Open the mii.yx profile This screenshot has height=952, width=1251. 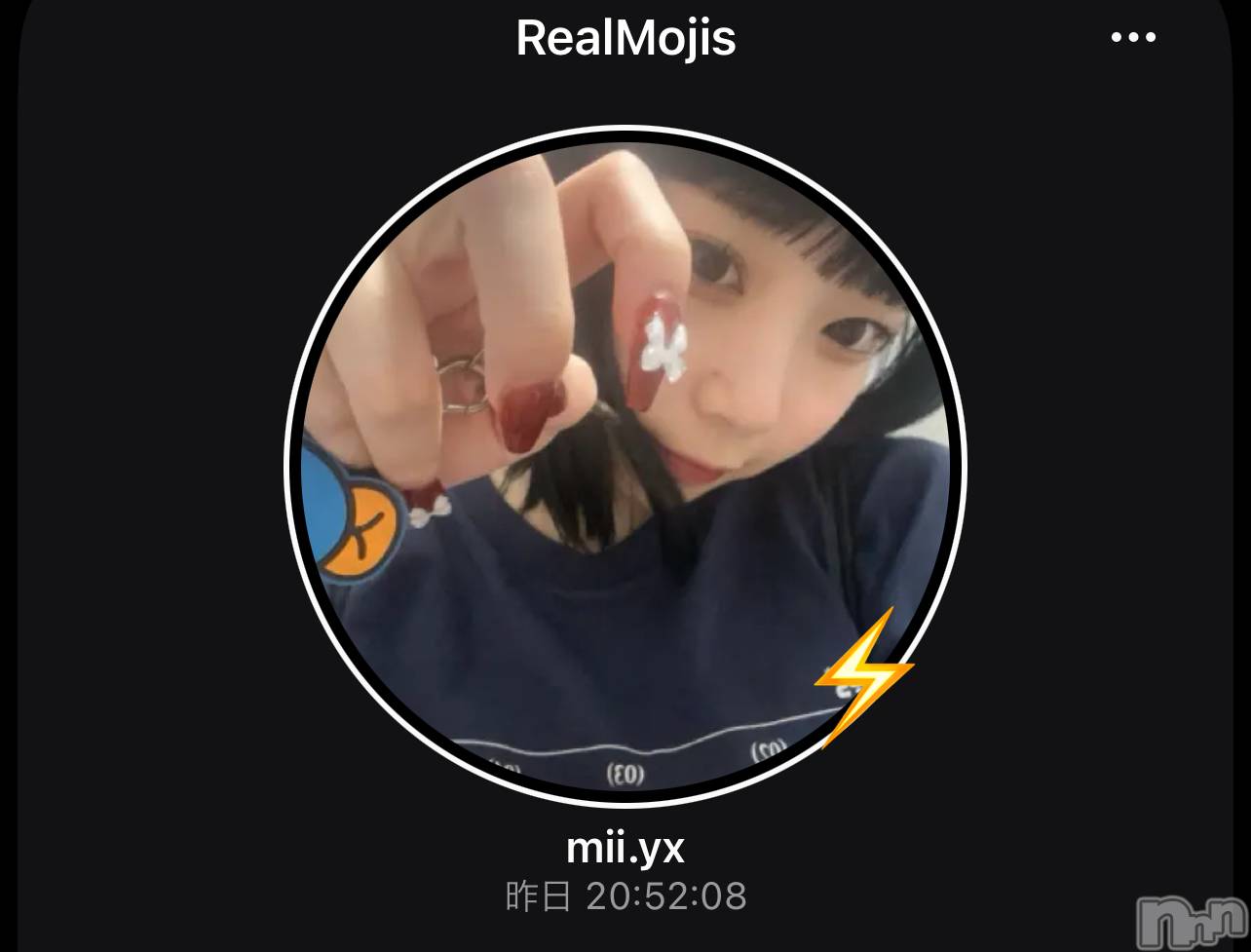(x=625, y=848)
